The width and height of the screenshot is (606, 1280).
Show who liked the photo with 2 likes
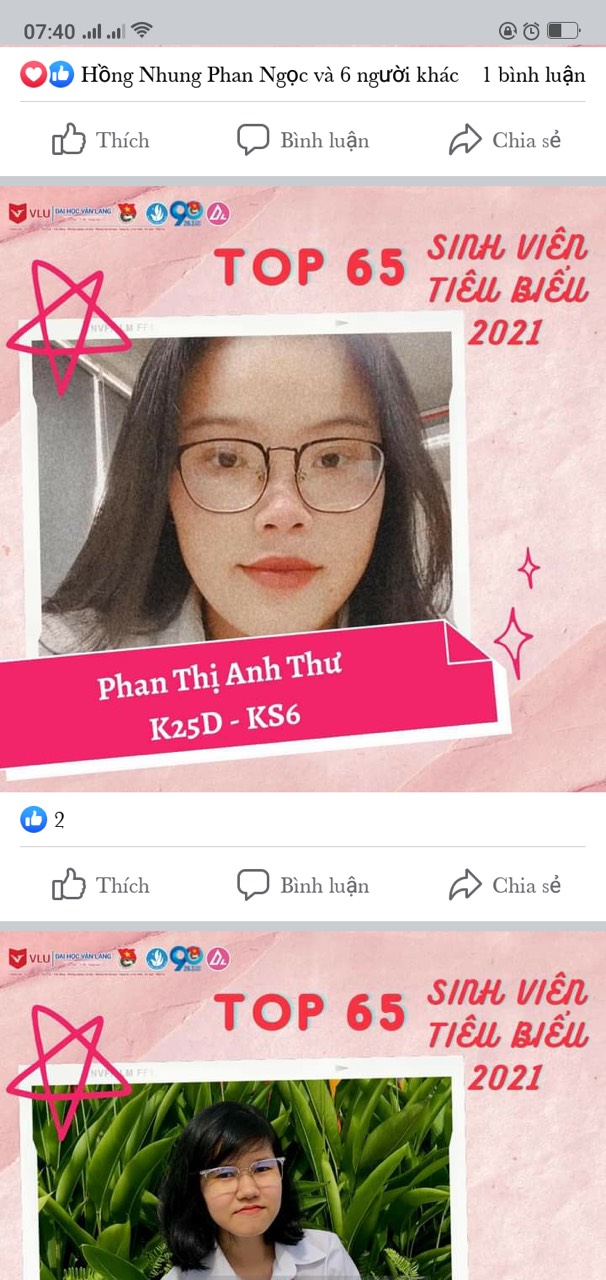[x=43, y=820]
